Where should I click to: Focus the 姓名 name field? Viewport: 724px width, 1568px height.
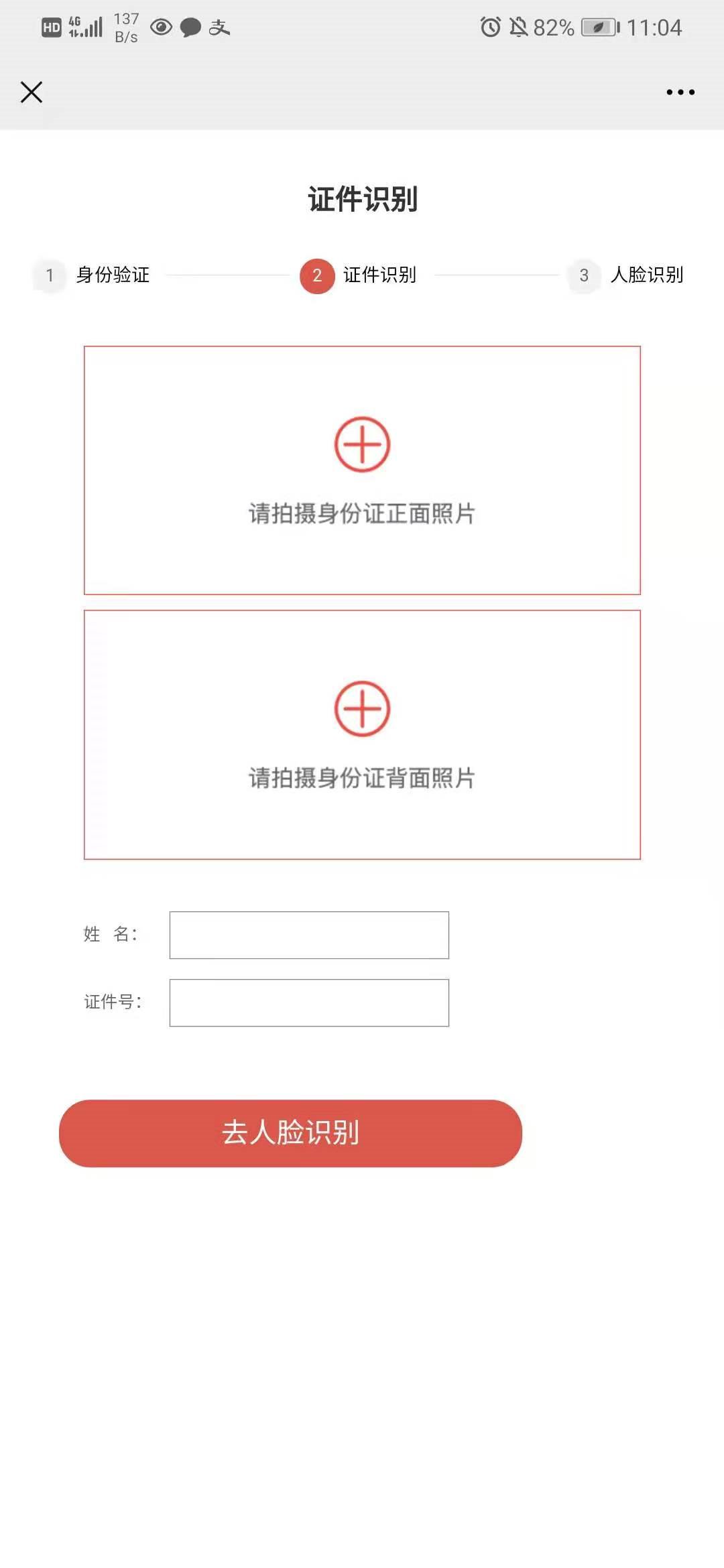[309, 935]
